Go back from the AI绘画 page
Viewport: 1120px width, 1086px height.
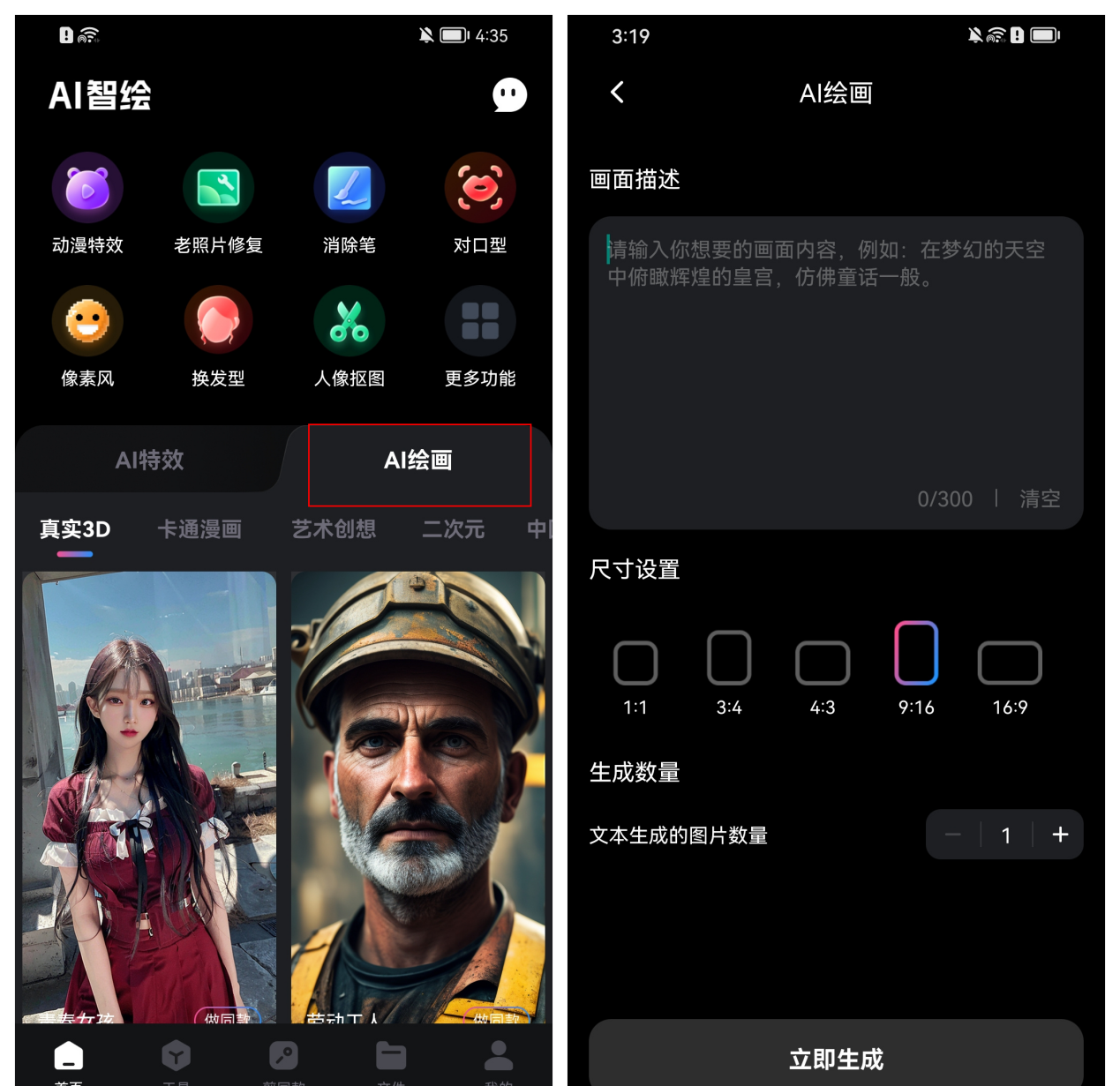click(x=617, y=93)
